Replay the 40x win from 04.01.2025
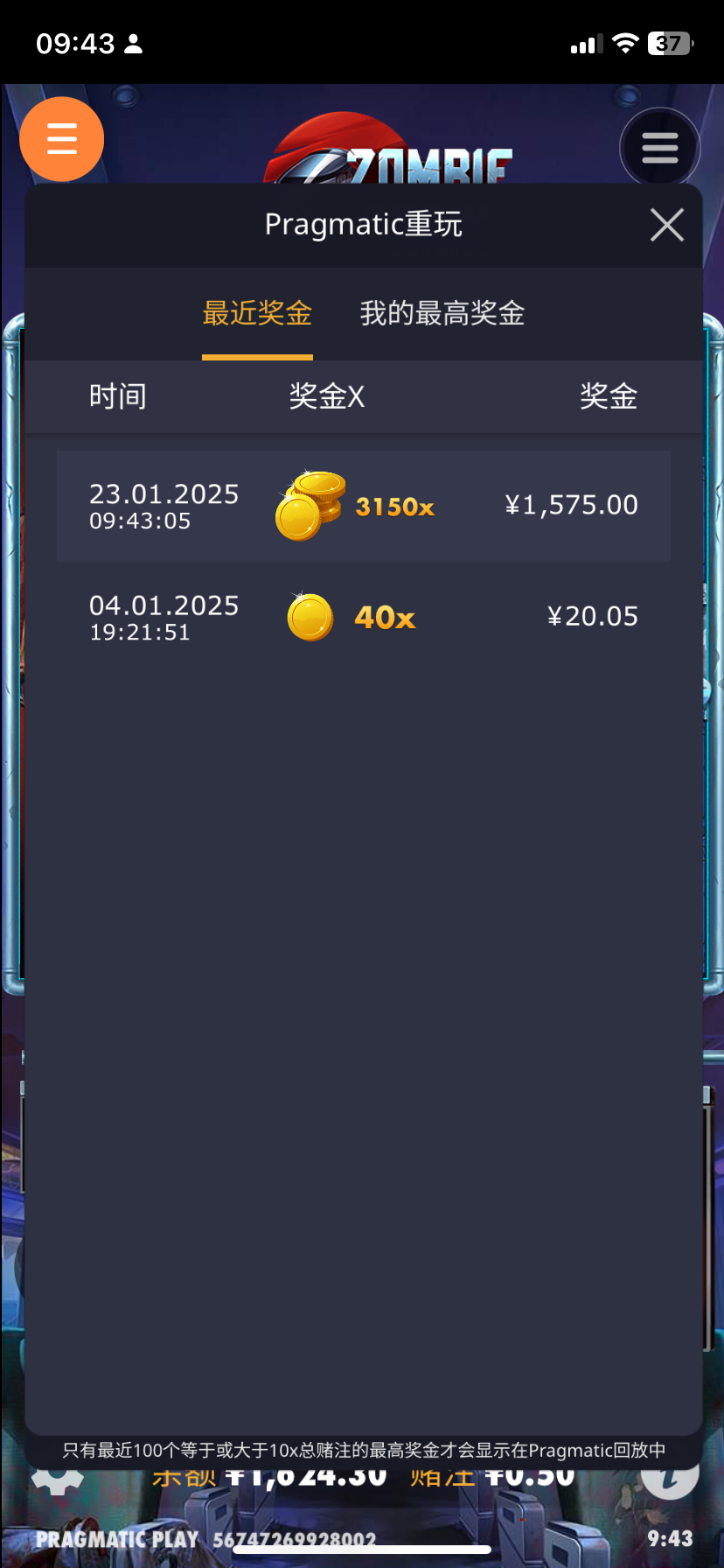Screen dimensions: 724x1568 coord(363,617)
